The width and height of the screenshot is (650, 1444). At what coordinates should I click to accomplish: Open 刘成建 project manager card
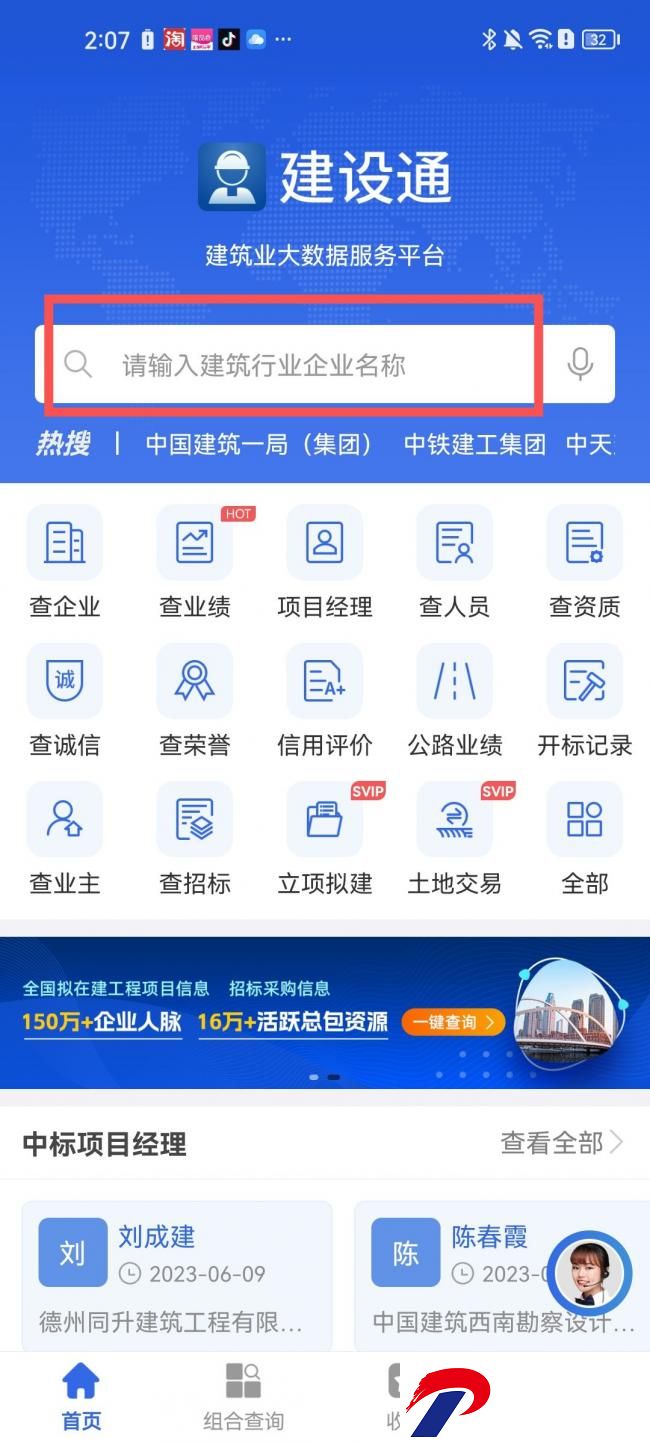[x=177, y=1275]
